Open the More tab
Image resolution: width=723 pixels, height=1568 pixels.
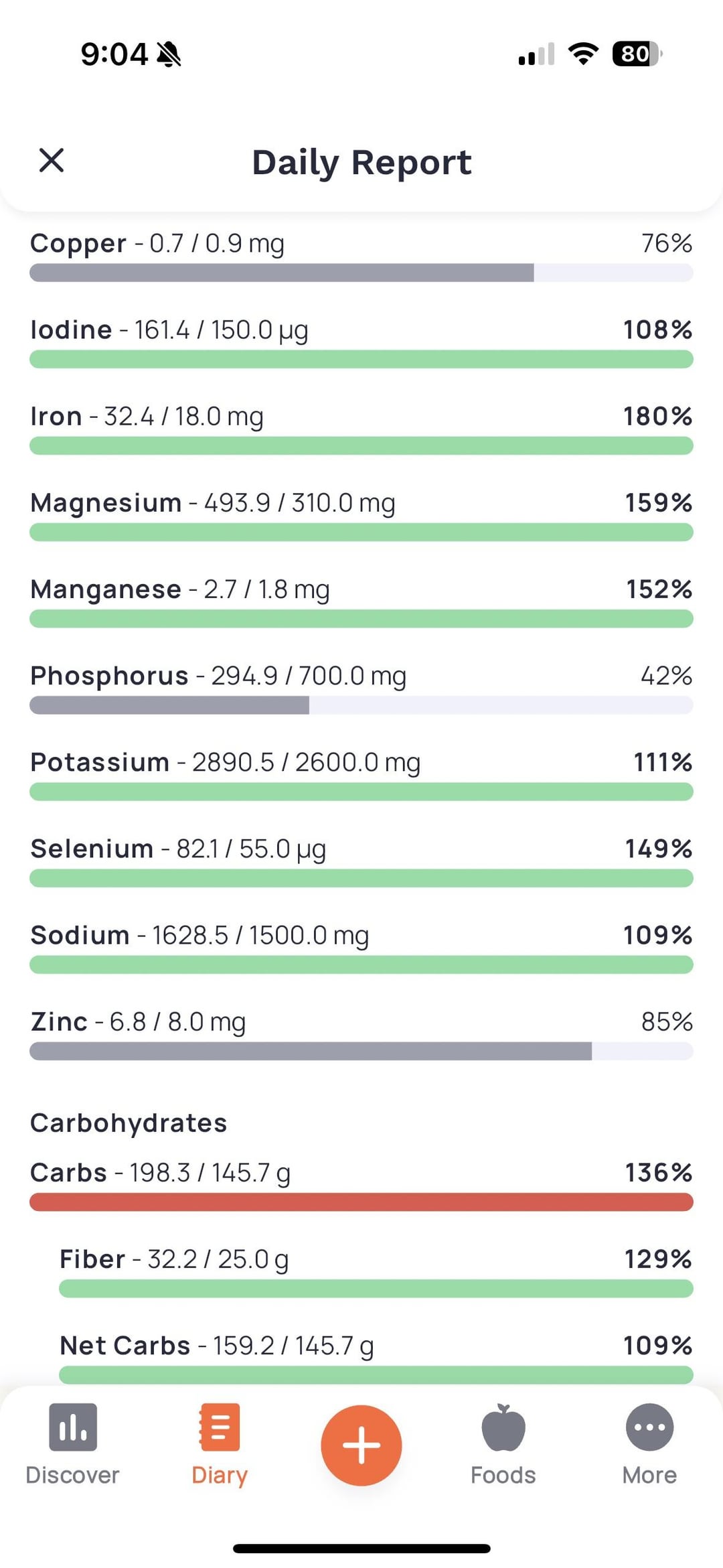tap(649, 1443)
